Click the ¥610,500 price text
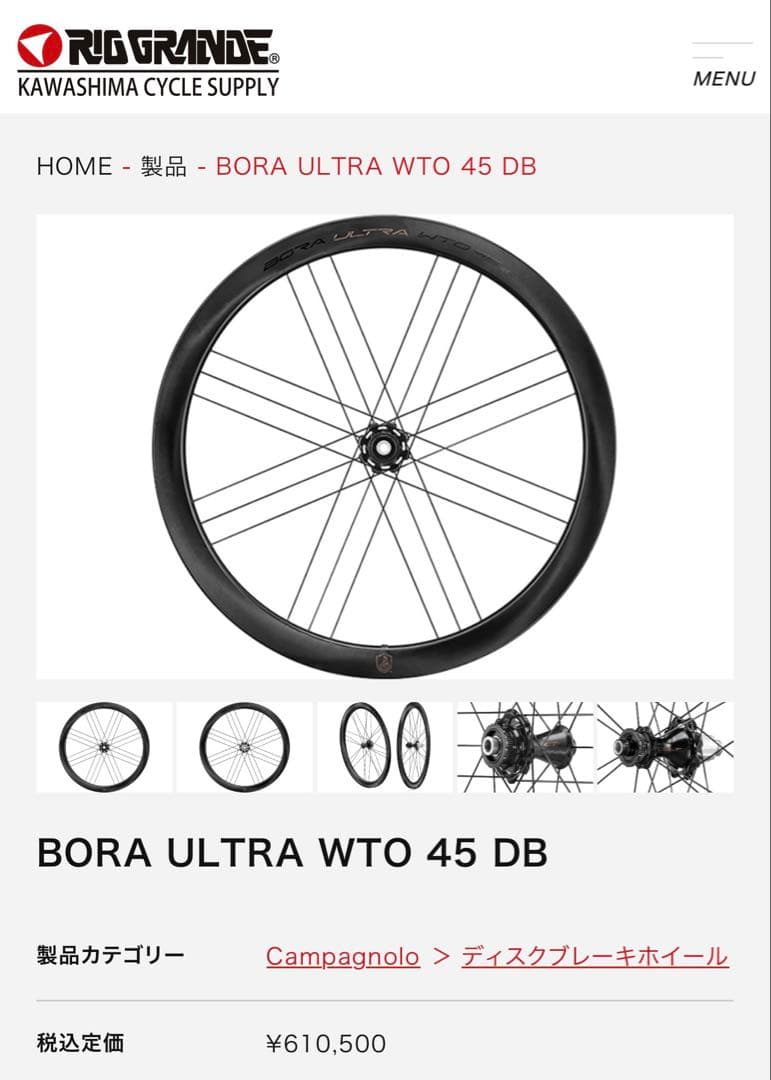This screenshot has height=1080, width=771. point(322,1042)
